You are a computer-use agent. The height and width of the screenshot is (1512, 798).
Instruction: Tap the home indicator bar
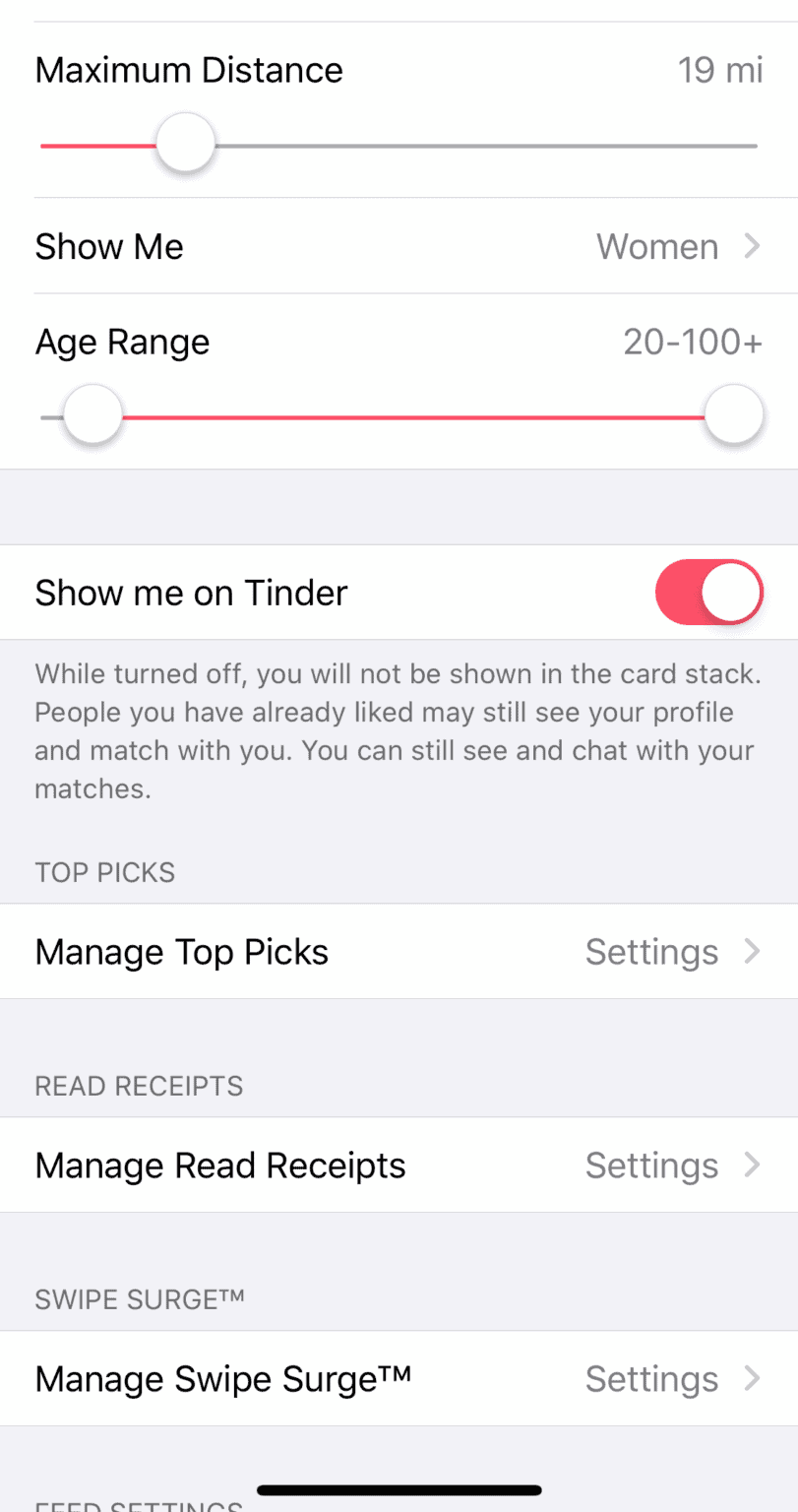tap(399, 1489)
